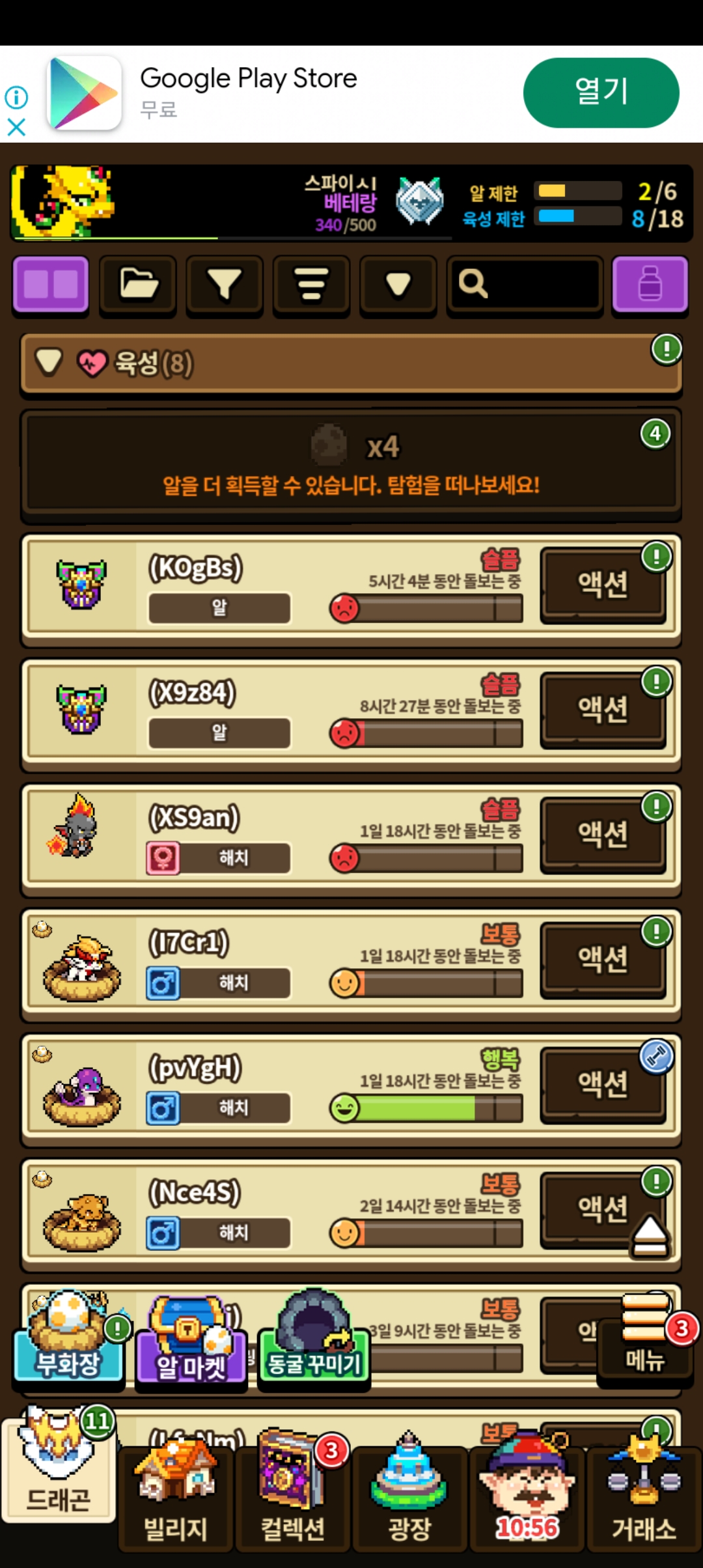
Task: Tap 액션 for hatchling (pvYgH)
Action: pos(603,1084)
